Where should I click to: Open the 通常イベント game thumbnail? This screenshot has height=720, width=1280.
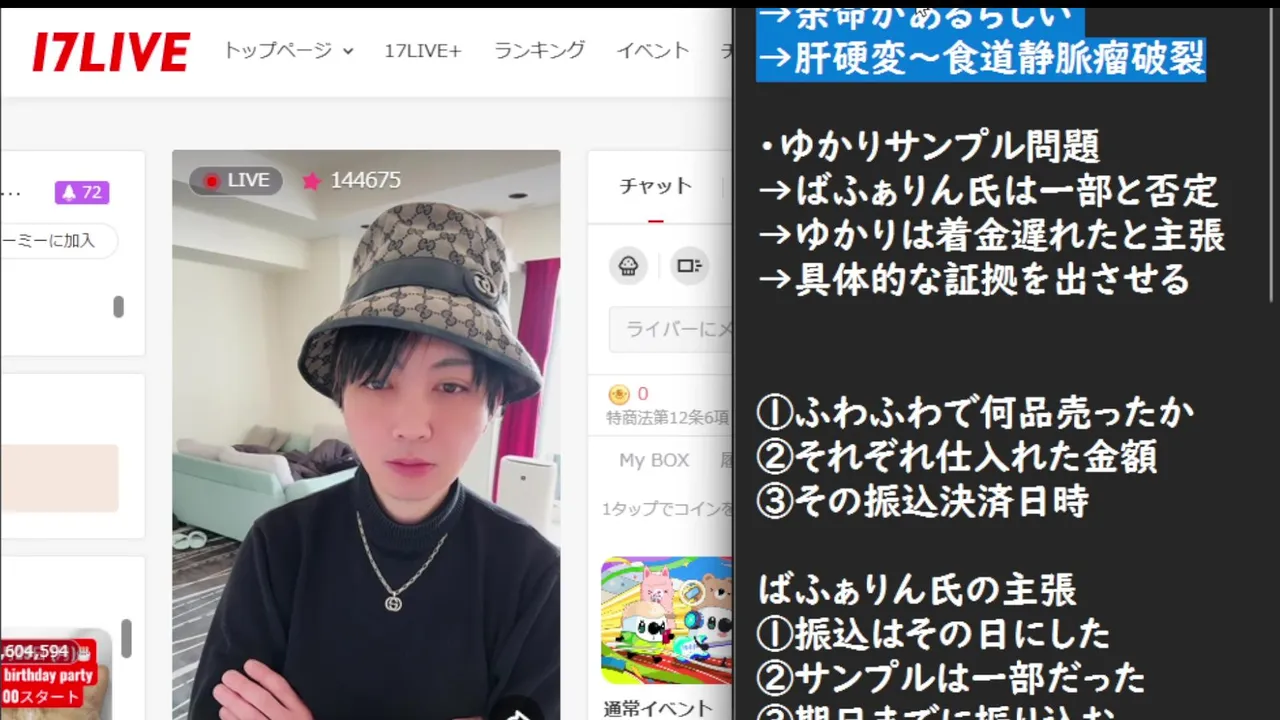(x=666, y=620)
